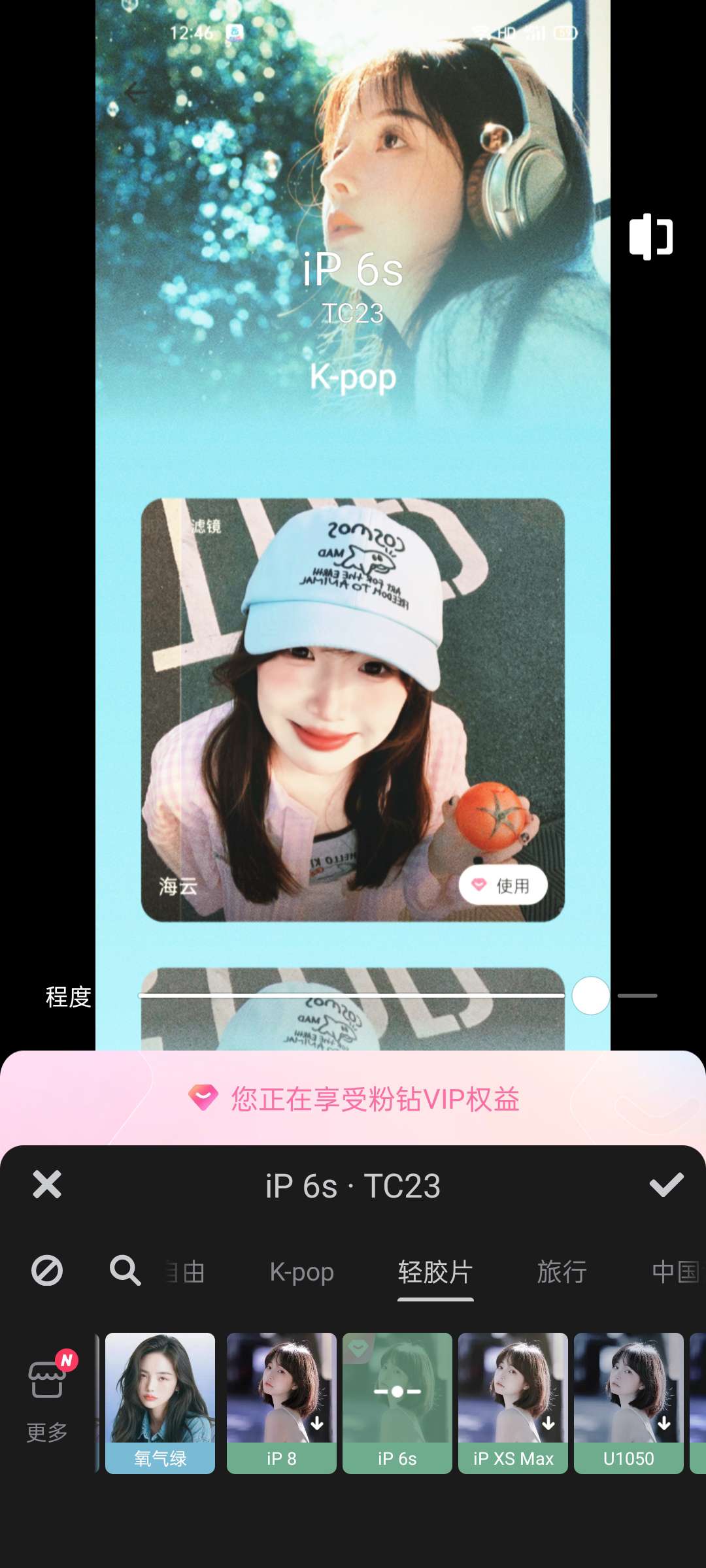Viewport: 706px width, 1568px height.
Task: Remove filter using the no-filter icon
Action: 47,1271
